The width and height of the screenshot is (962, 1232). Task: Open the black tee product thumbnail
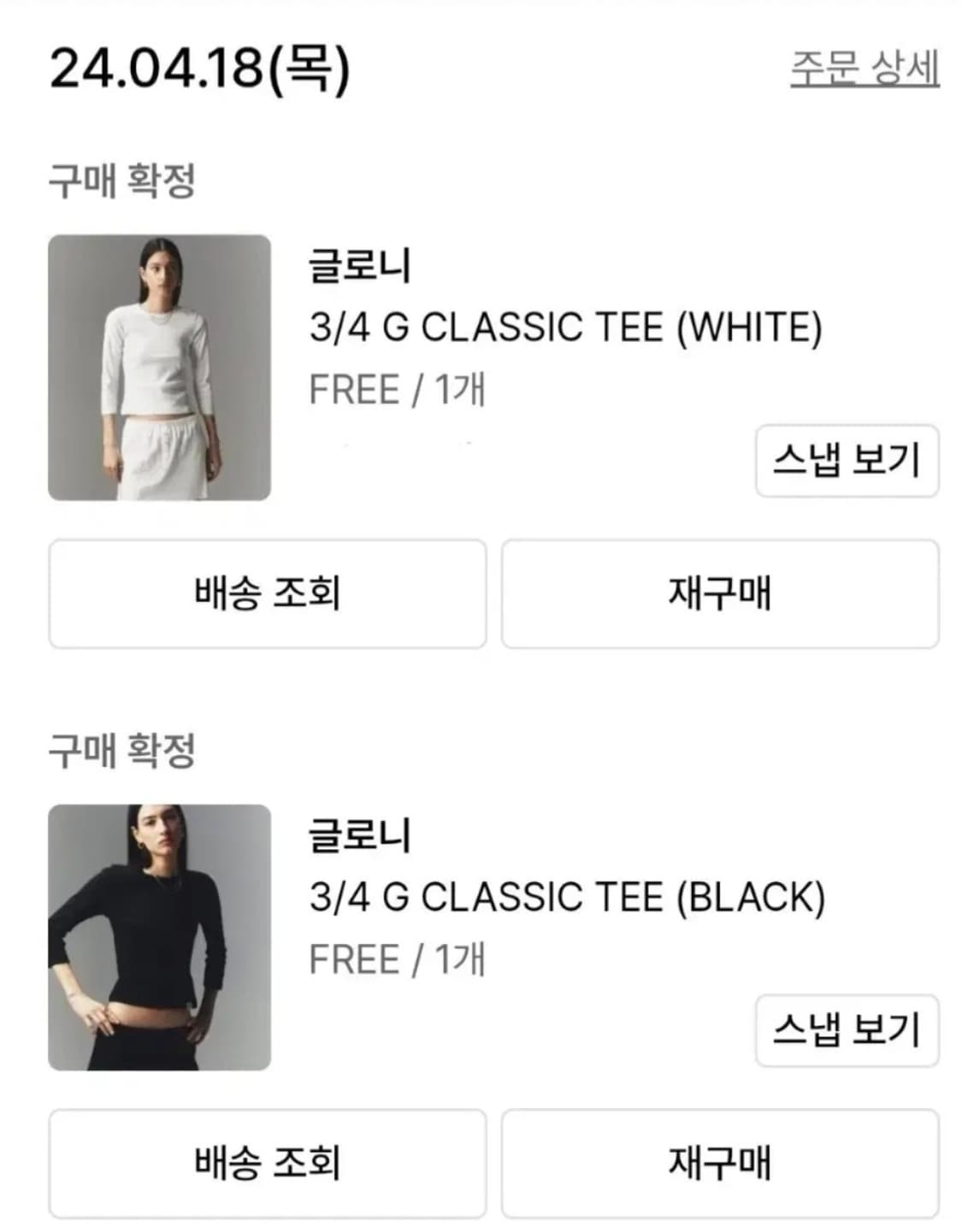pos(160,936)
